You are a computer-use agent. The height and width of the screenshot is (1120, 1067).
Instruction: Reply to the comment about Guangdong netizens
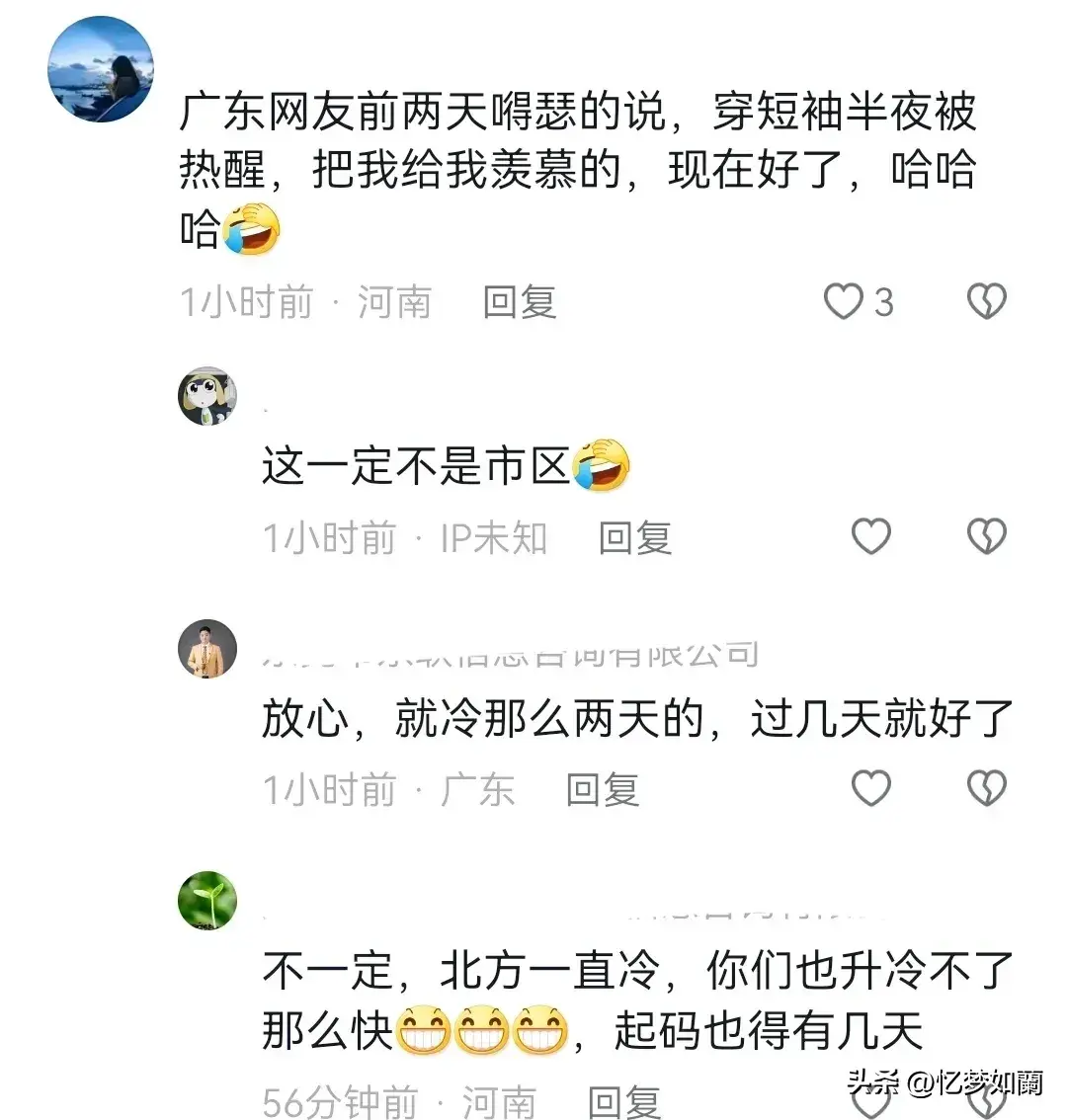[520, 301]
